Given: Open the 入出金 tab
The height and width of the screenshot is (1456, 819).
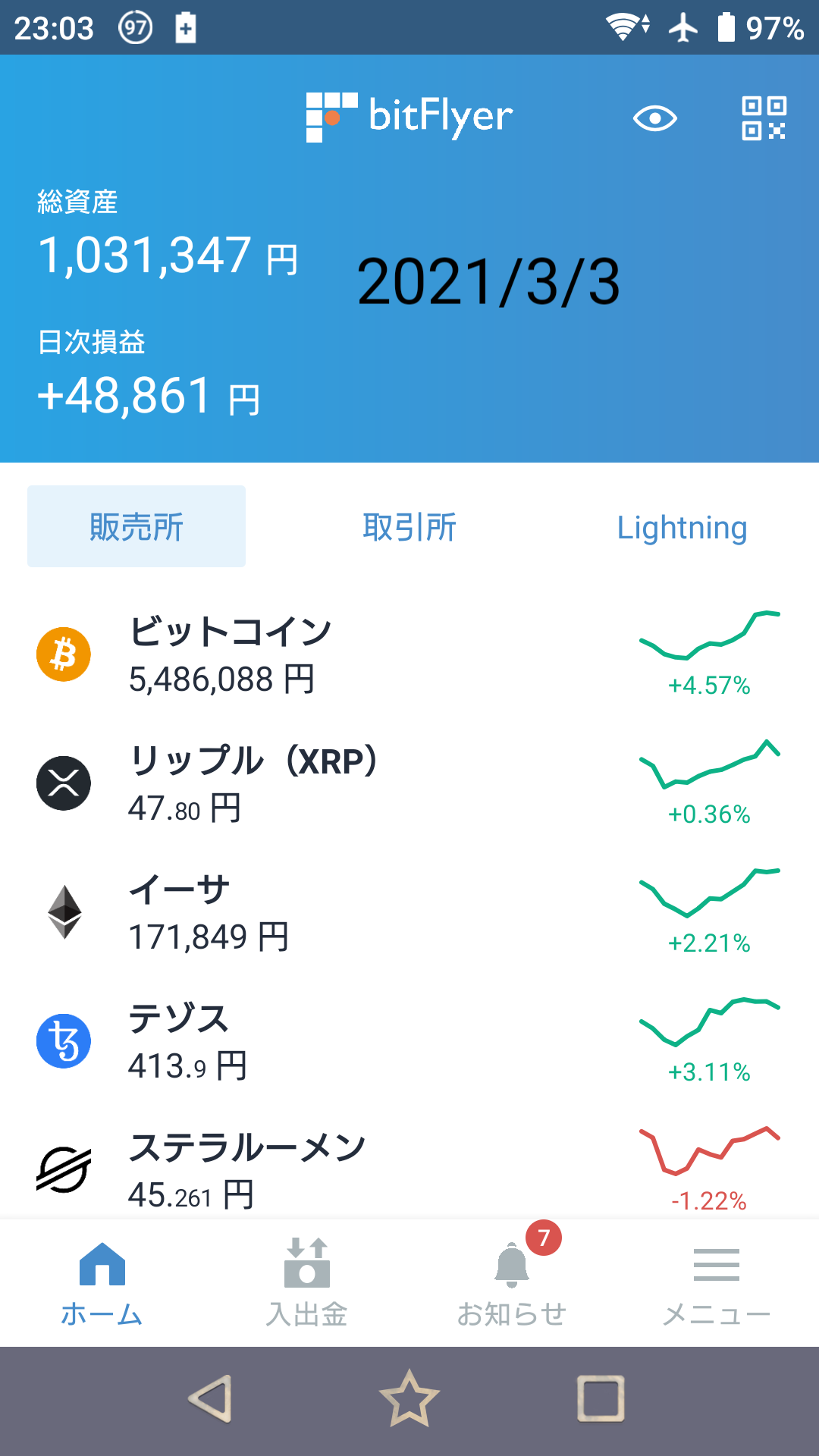Looking at the screenshot, I should [x=307, y=1283].
